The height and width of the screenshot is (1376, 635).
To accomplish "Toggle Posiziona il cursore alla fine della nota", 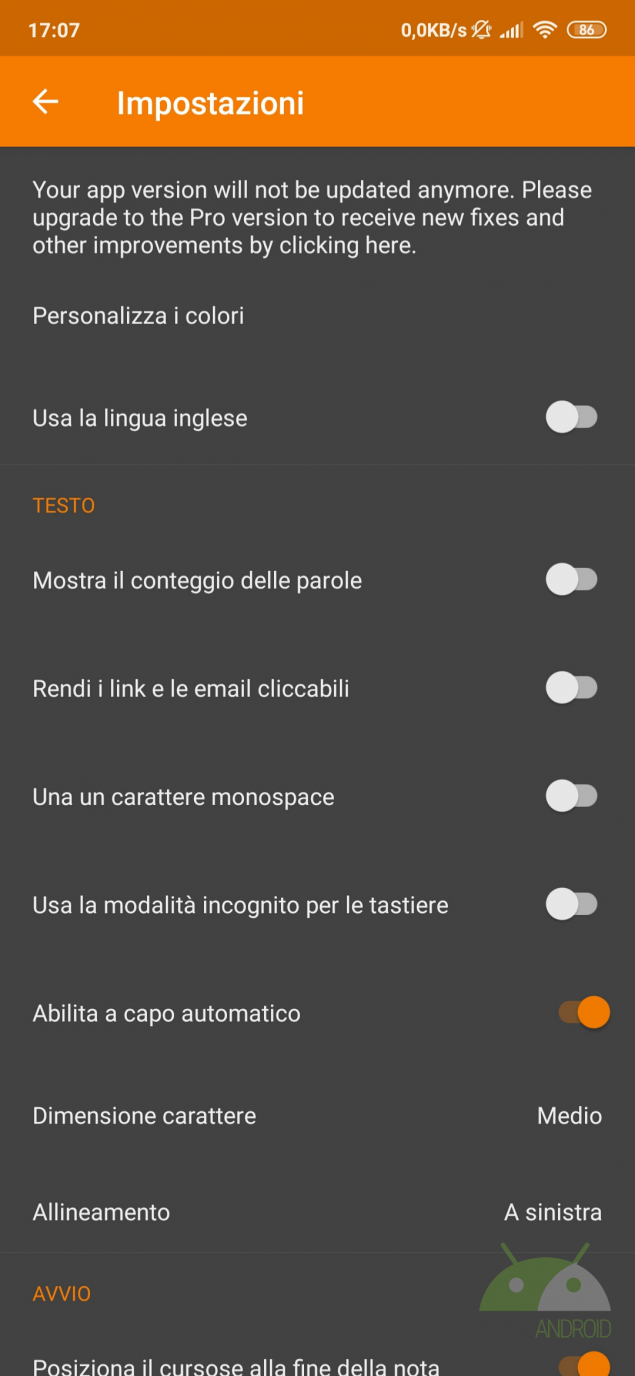I will coord(584,1364).
